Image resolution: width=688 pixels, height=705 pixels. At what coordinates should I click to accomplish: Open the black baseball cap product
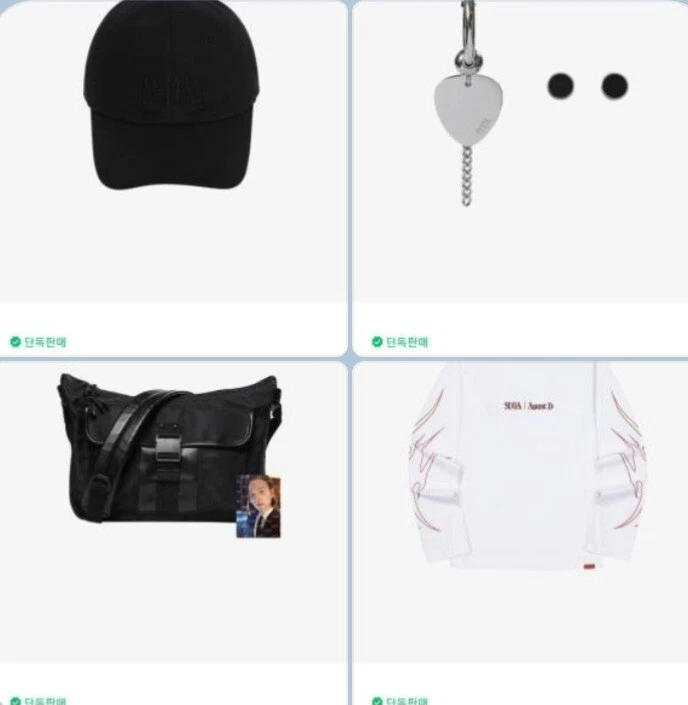(x=172, y=100)
